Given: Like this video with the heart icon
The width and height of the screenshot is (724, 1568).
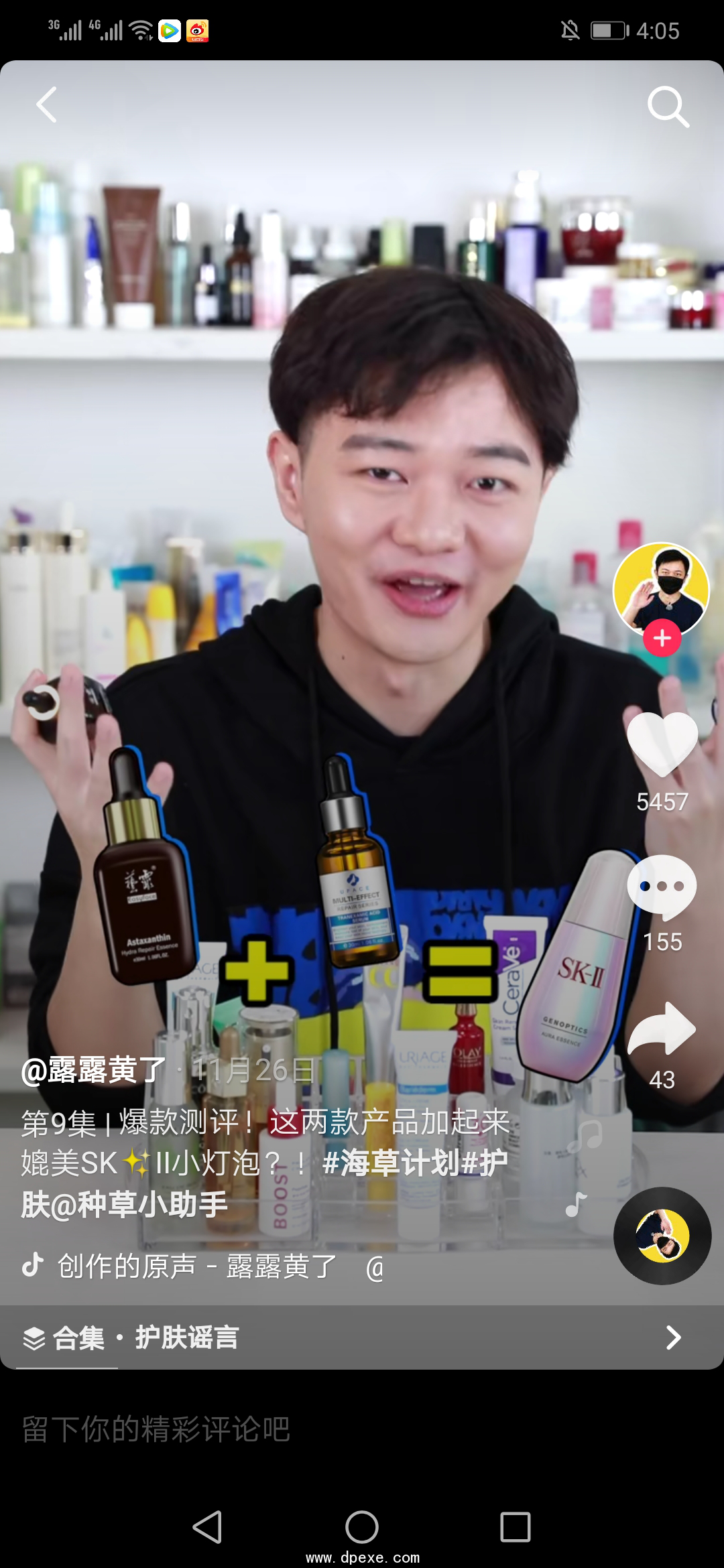Looking at the screenshot, I should click(662, 743).
